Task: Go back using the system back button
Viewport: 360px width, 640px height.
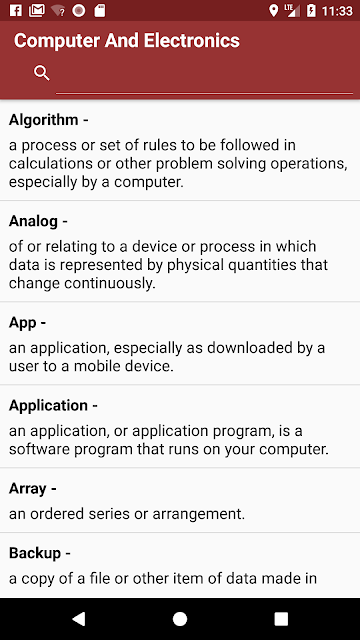Action: coord(79,619)
